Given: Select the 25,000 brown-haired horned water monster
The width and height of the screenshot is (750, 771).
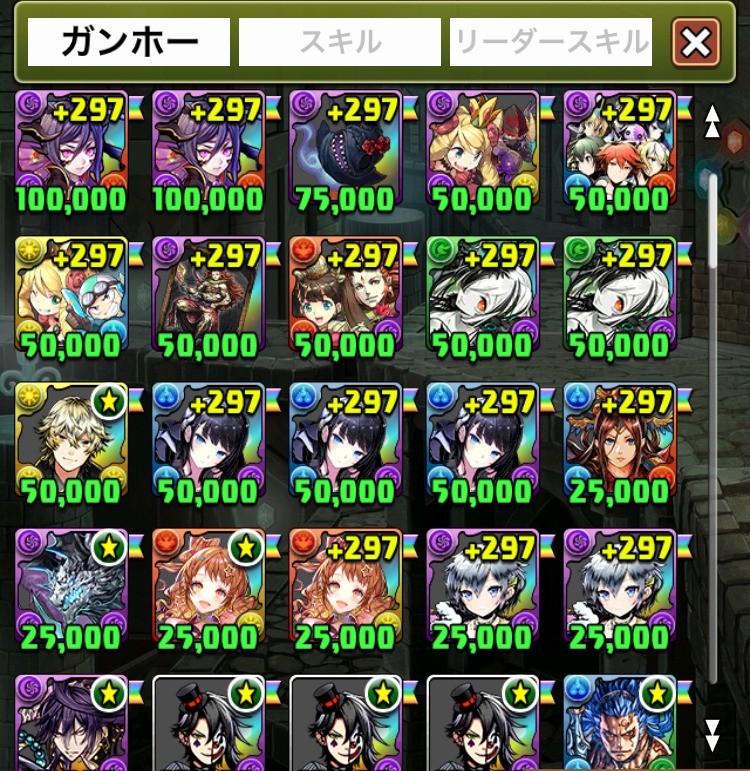Looking at the screenshot, I should coord(620,442).
